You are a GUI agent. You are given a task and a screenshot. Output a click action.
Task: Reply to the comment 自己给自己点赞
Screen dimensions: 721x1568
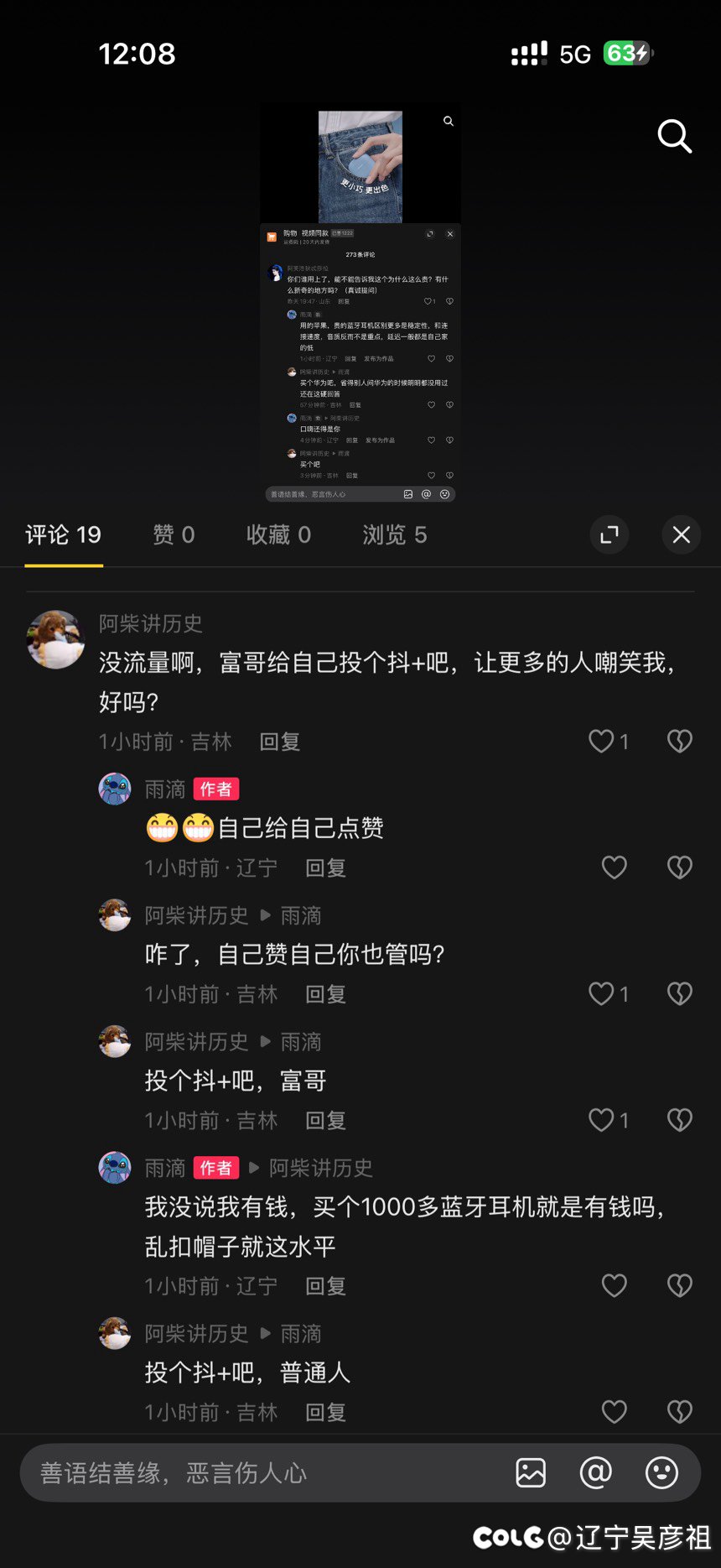coord(325,868)
